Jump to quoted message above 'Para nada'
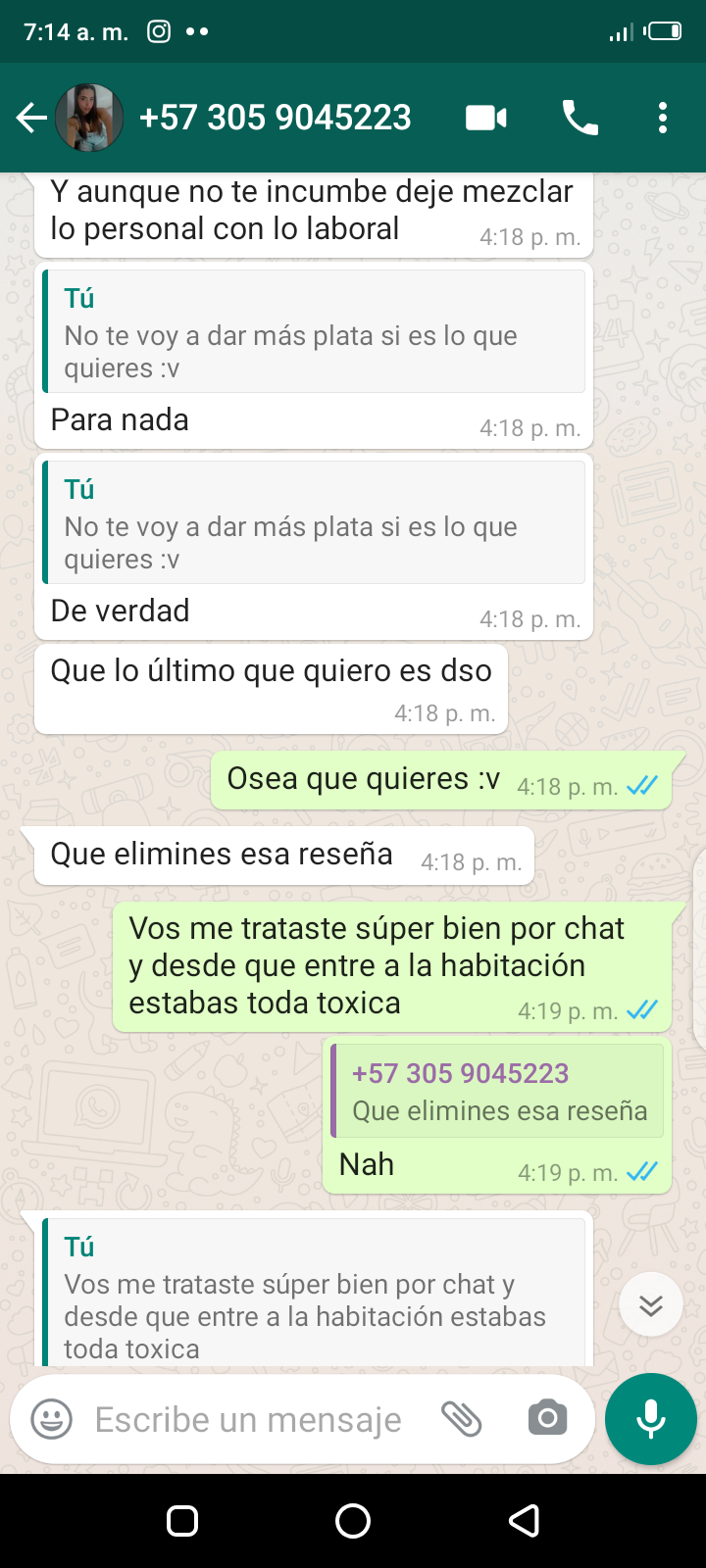This screenshot has width=706, height=1568. click(314, 333)
